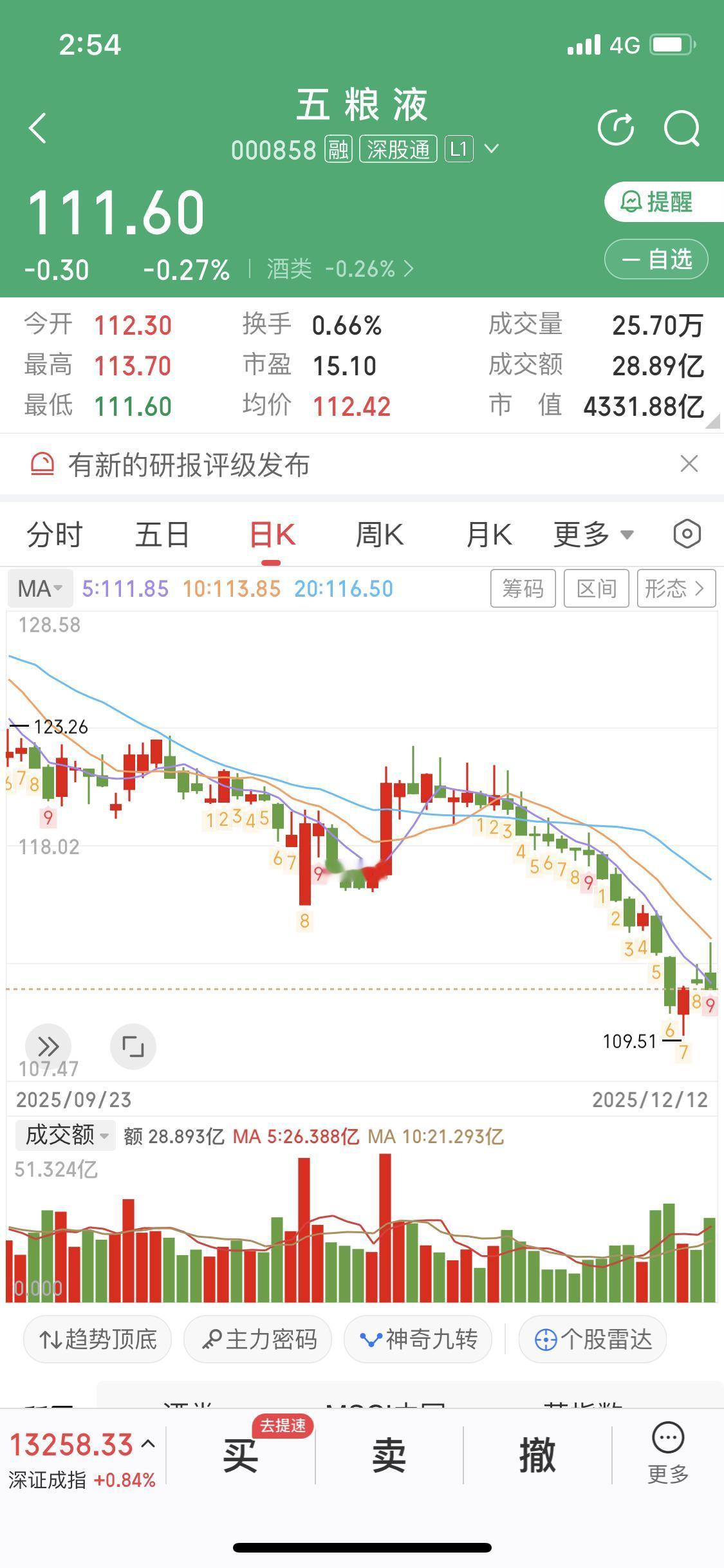
Task: Open chart settings via the target icon
Action: pos(686,534)
